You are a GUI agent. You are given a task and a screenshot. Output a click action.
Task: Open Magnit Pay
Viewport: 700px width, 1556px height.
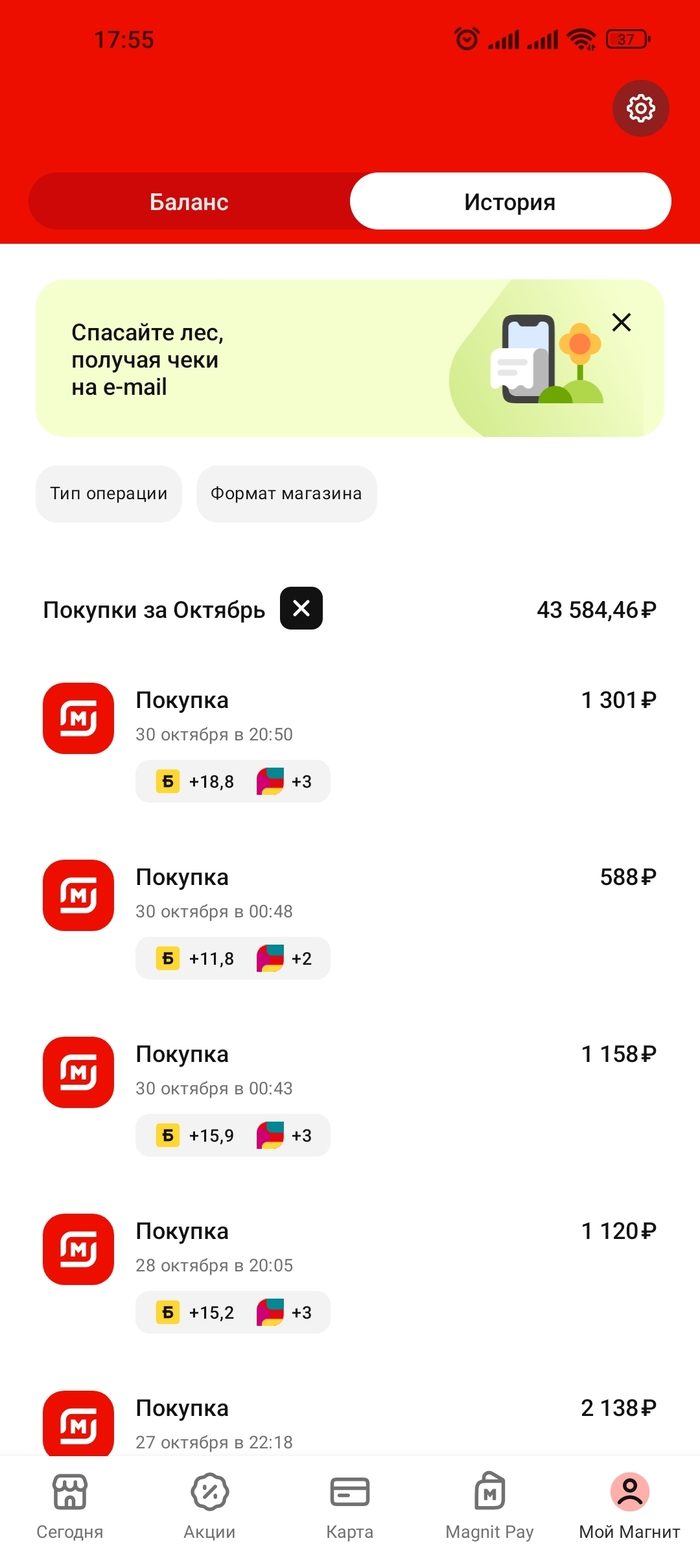pyautogui.click(x=490, y=1506)
